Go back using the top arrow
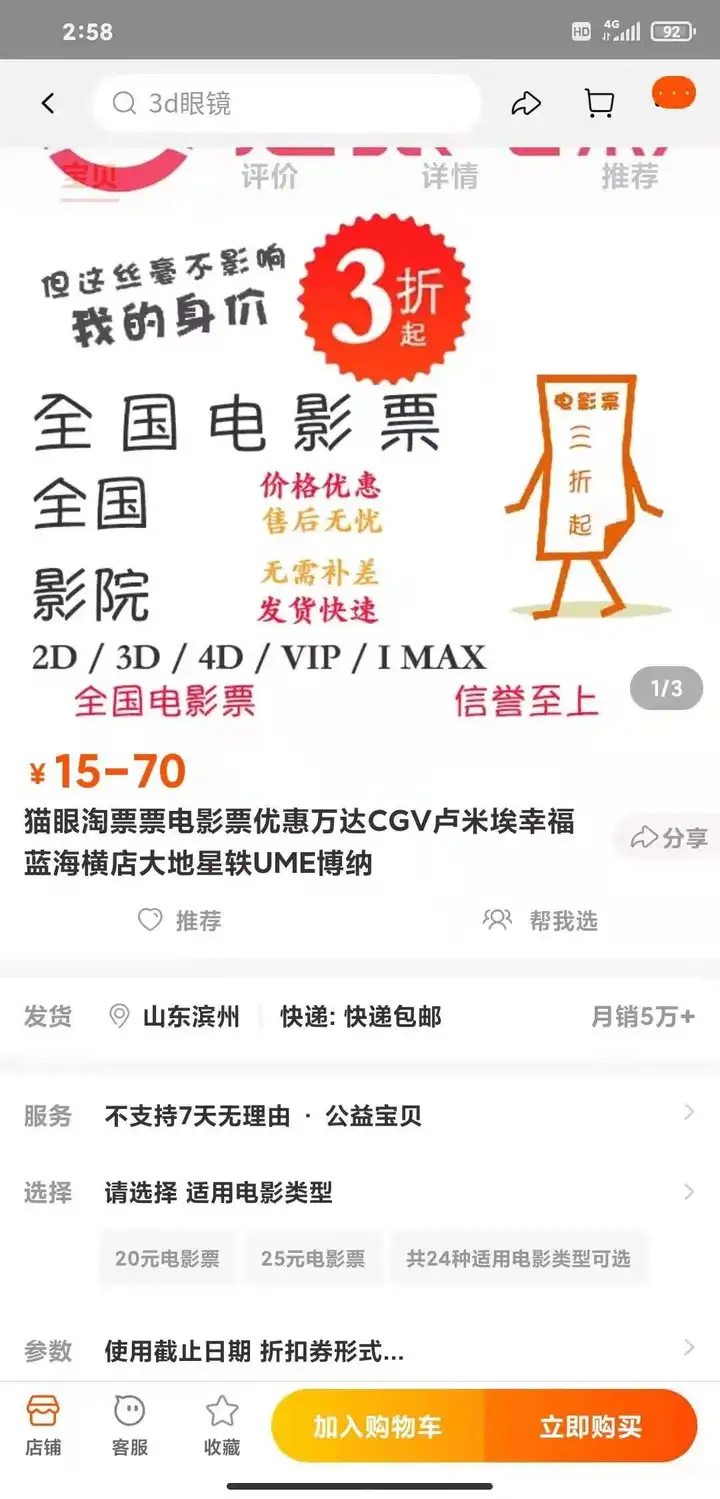720x1499 pixels. [x=47, y=104]
